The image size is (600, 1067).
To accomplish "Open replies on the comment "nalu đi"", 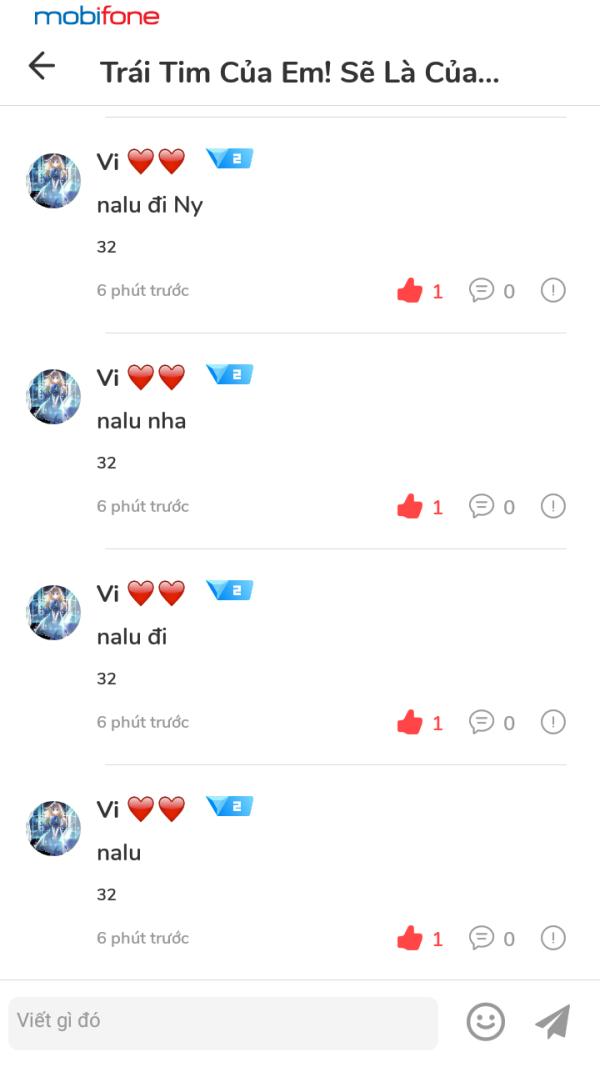I will (482, 722).
